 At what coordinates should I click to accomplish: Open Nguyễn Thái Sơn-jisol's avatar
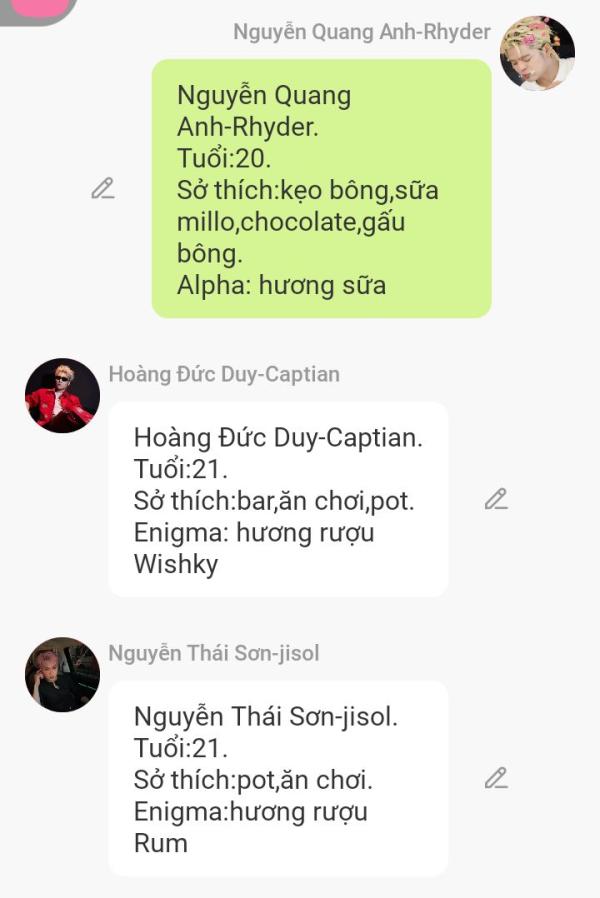[x=62, y=675]
